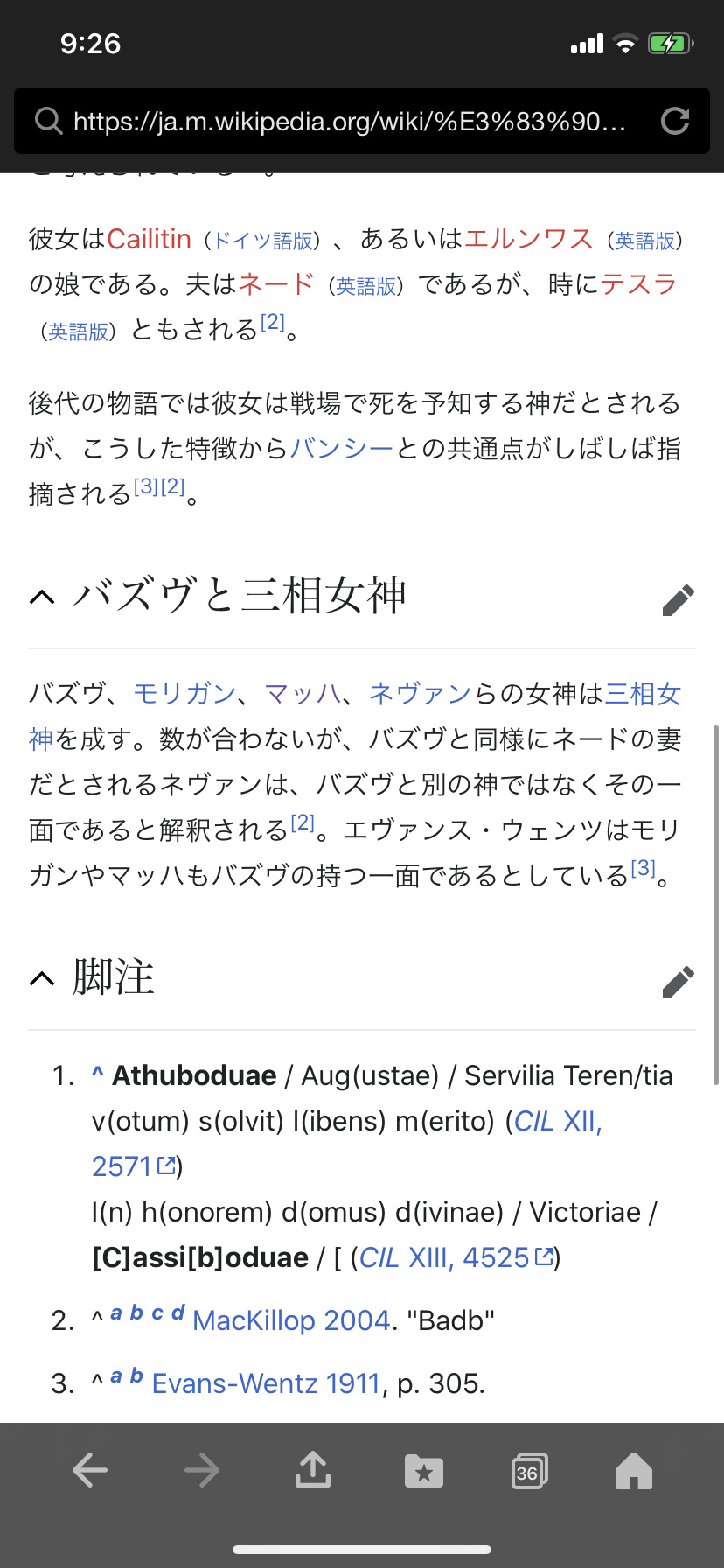The width and height of the screenshot is (724, 1568).
Task: Open the bookmarks folder
Action: click(424, 1472)
